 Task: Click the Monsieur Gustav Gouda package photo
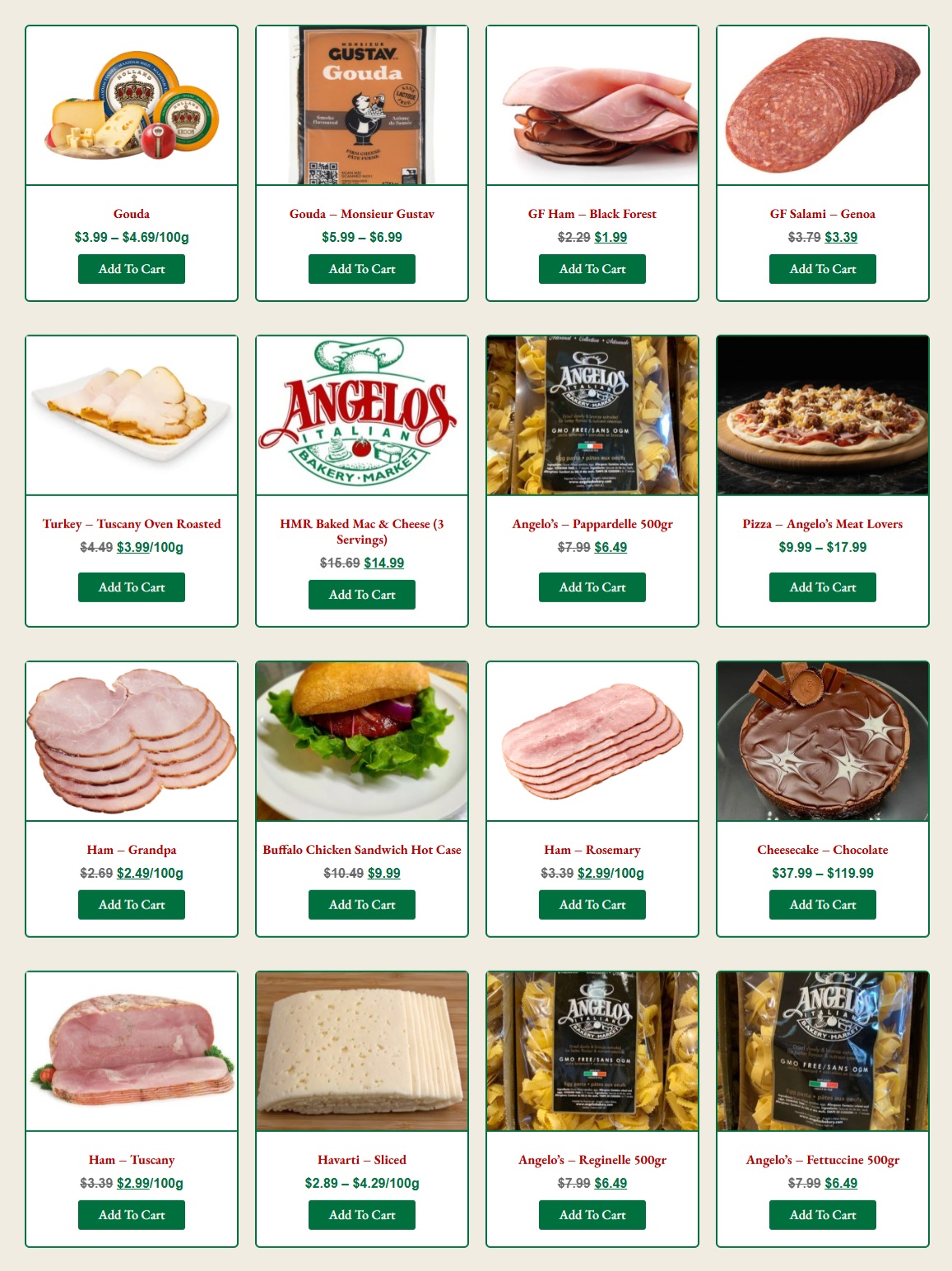point(361,105)
